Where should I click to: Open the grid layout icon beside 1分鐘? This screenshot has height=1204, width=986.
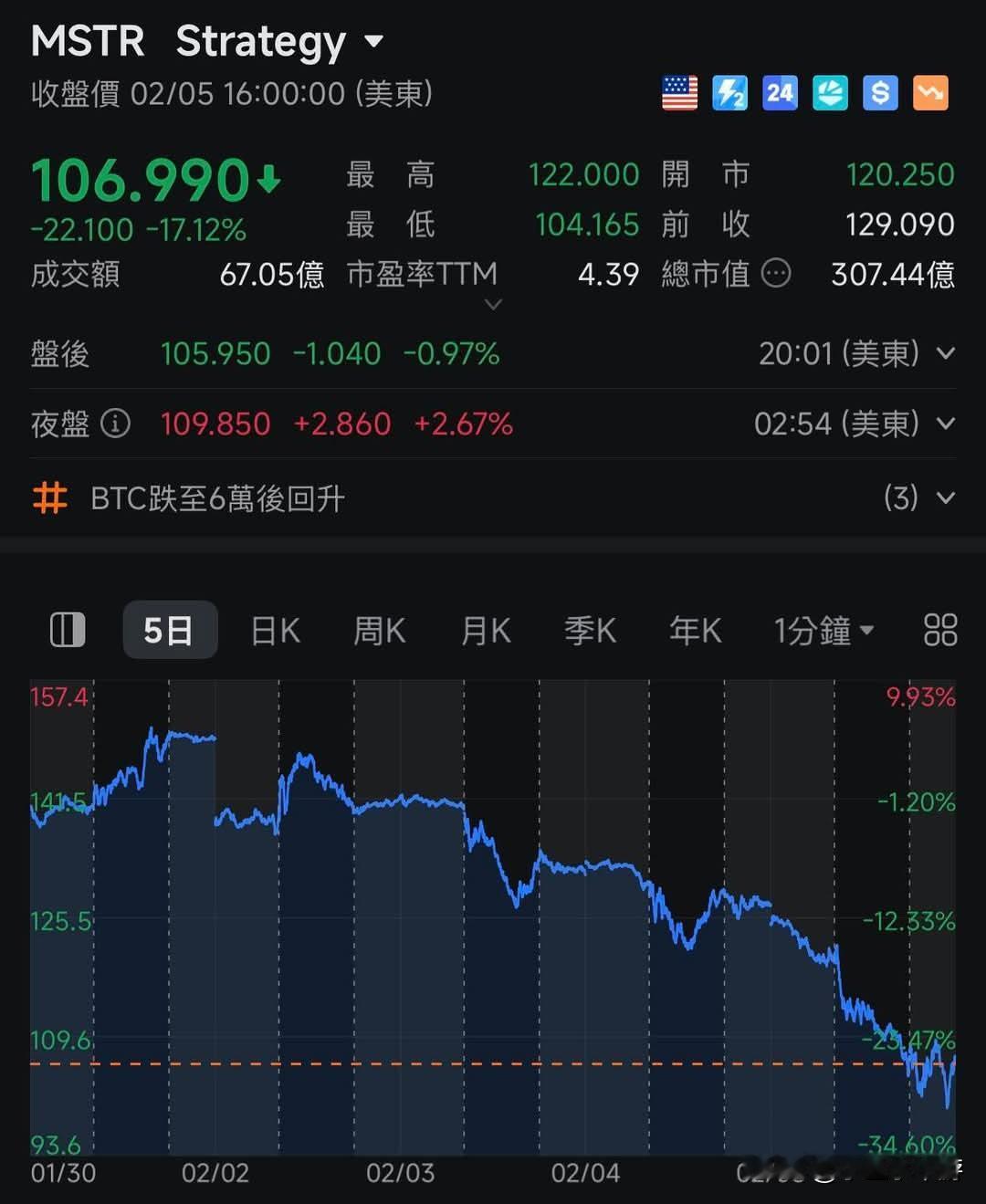click(x=939, y=630)
